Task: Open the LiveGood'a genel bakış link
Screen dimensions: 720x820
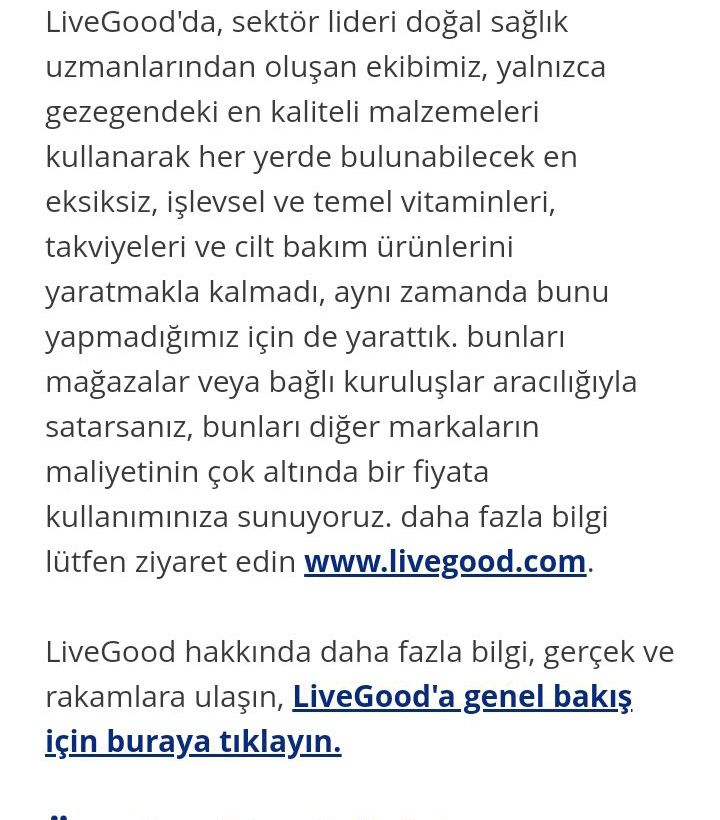Action: pyautogui.click(x=461, y=697)
